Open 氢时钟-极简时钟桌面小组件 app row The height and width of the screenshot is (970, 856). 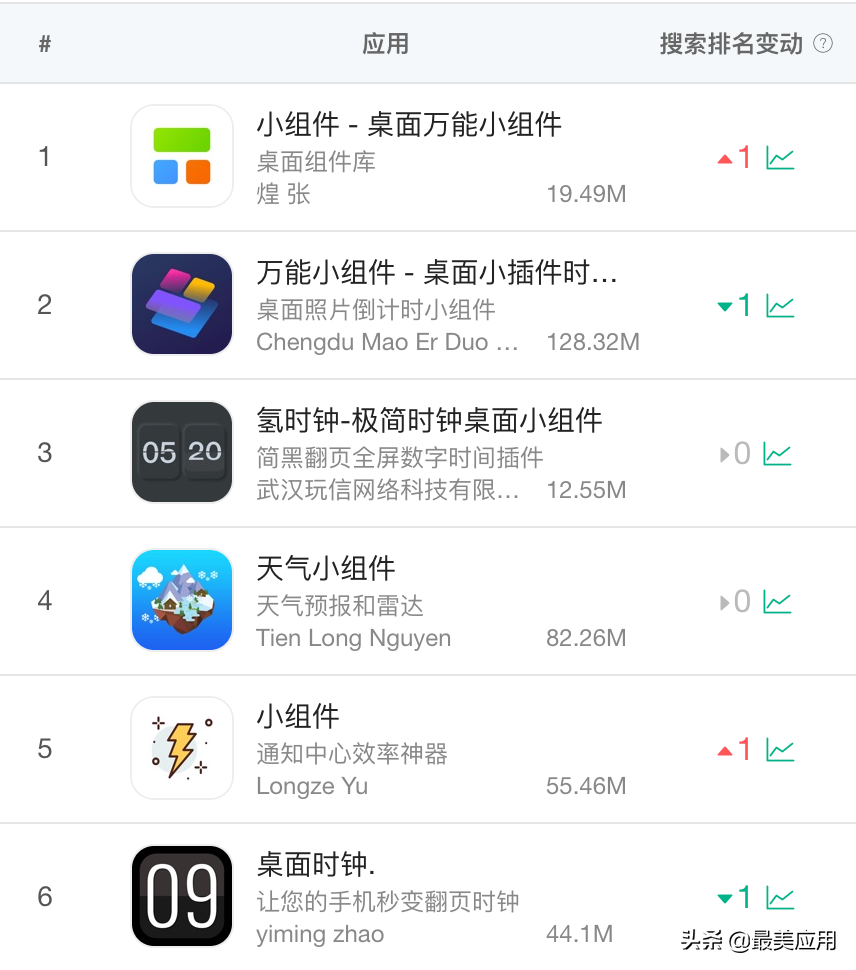tap(429, 420)
